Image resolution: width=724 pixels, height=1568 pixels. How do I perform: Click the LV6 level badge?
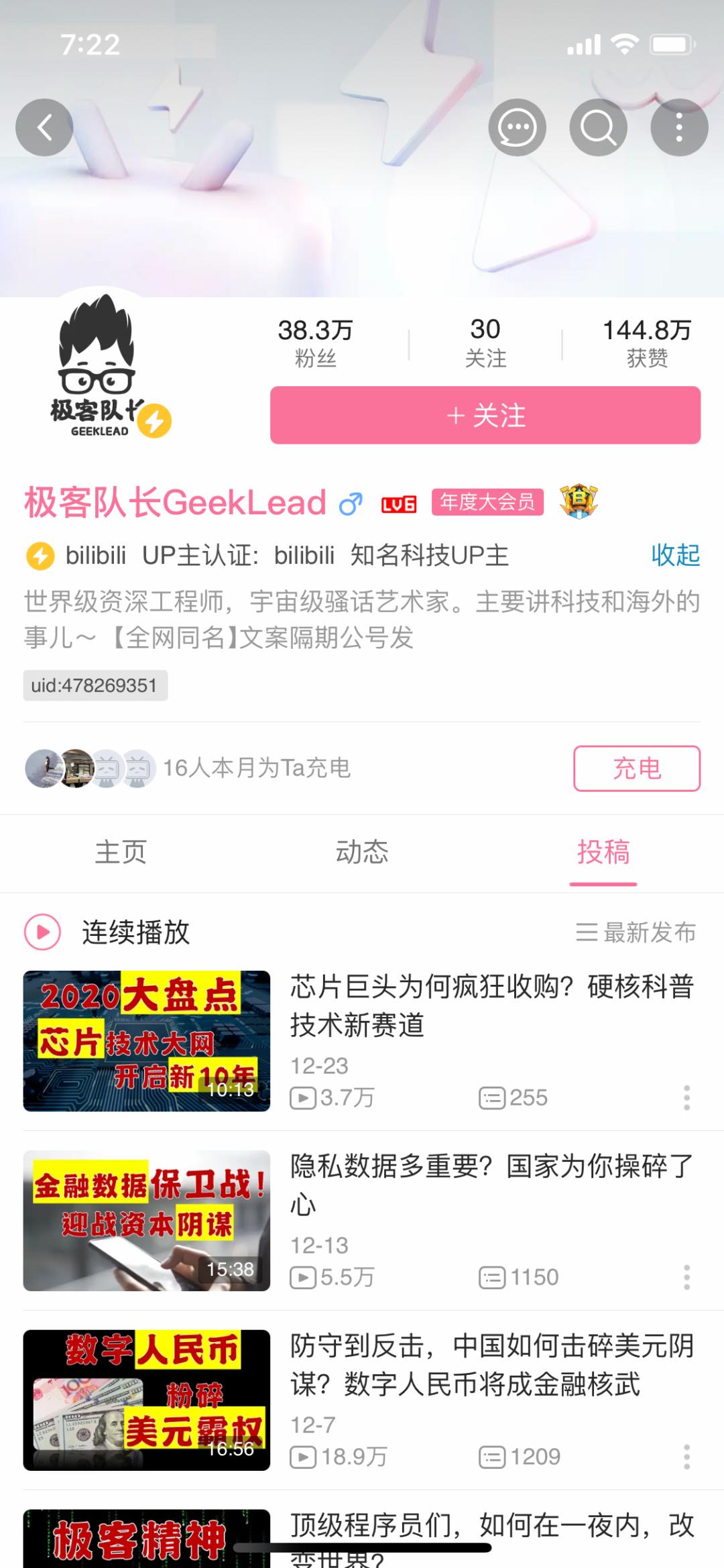coord(398,503)
